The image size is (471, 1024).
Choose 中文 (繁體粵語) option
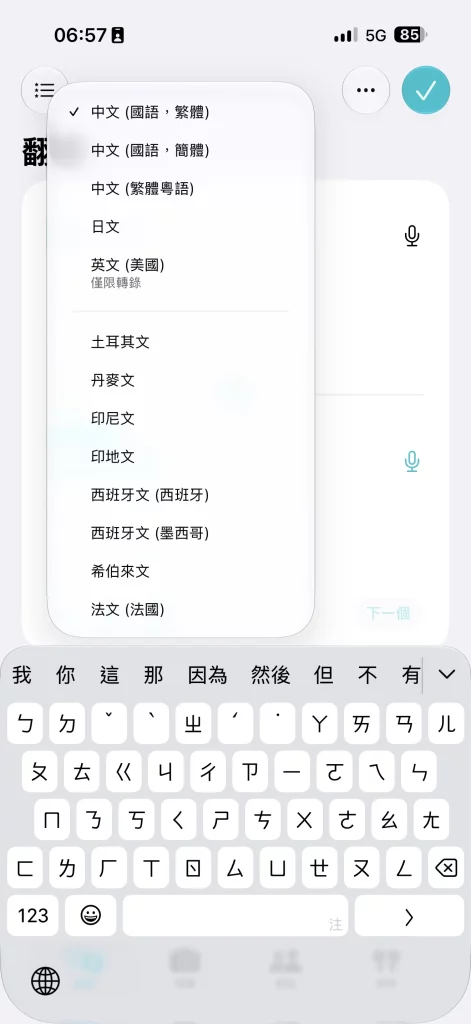click(x=181, y=189)
